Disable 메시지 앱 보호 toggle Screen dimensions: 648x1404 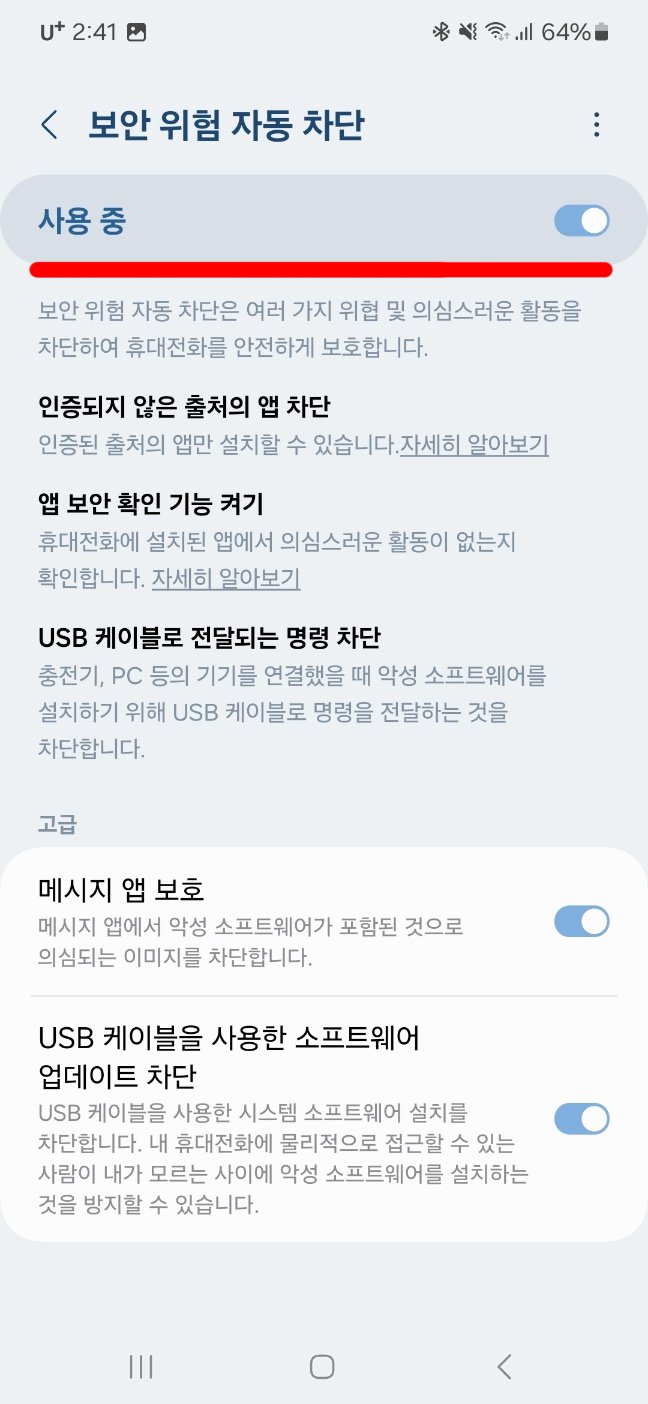(582, 921)
